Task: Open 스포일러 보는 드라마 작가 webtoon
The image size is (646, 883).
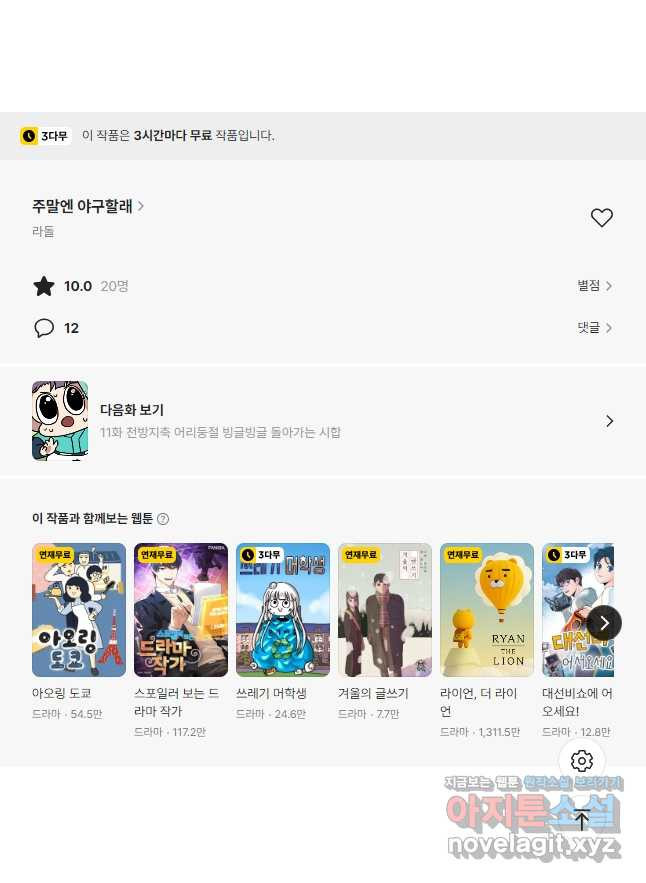Action: click(181, 610)
